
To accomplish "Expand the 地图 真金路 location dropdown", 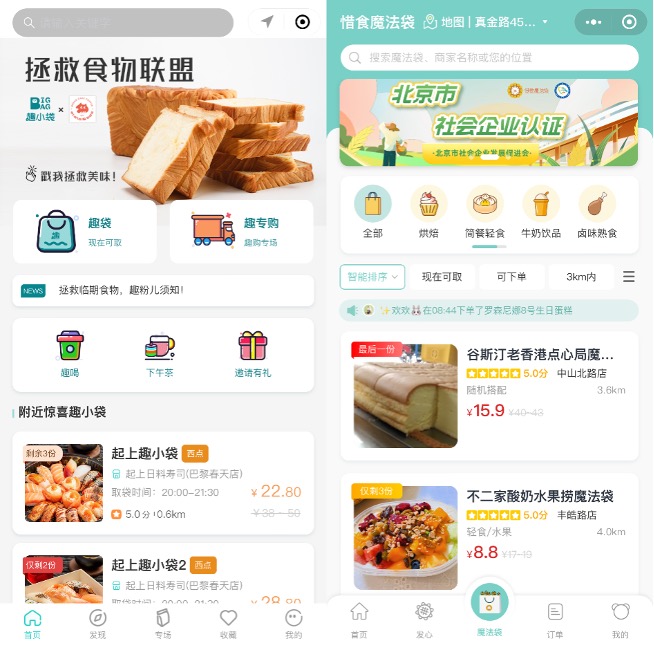I will [x=485, y=22].
